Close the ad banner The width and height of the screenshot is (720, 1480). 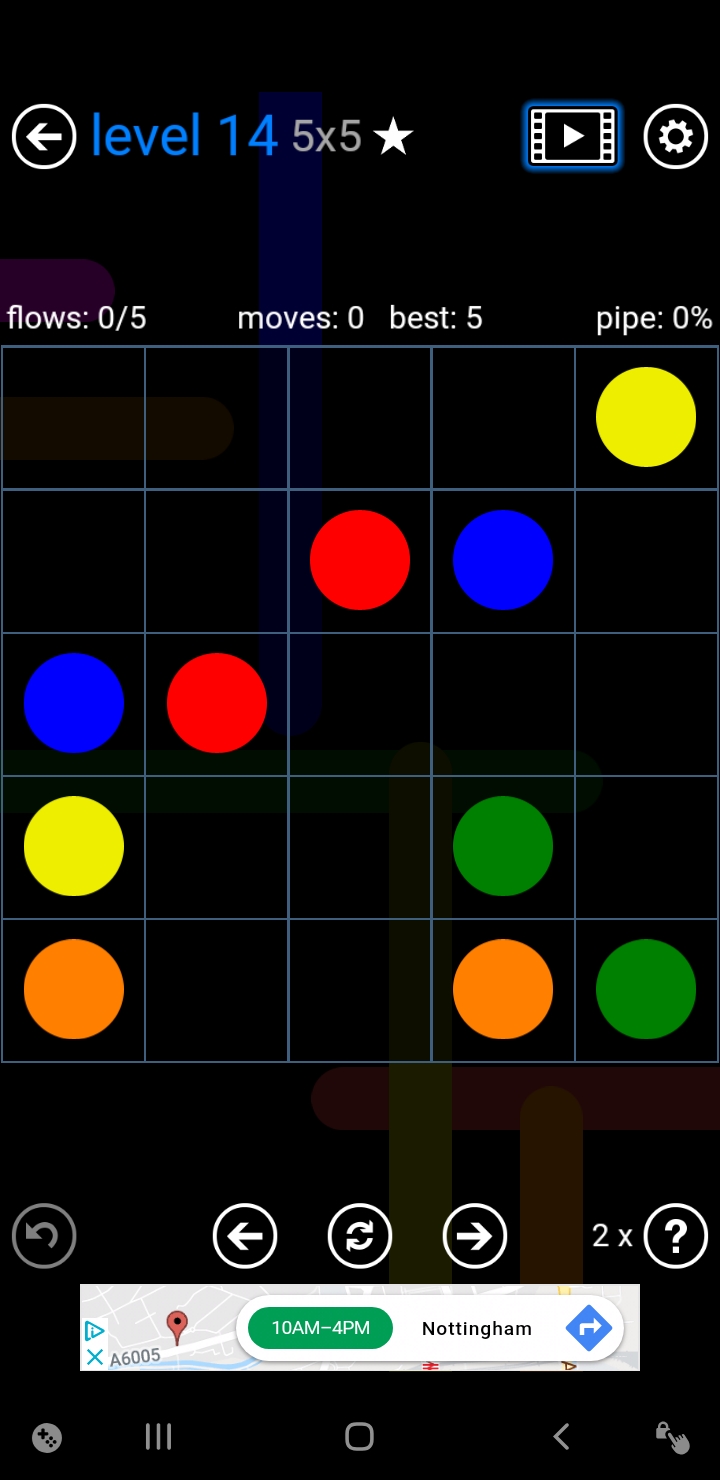point(94,1357)
